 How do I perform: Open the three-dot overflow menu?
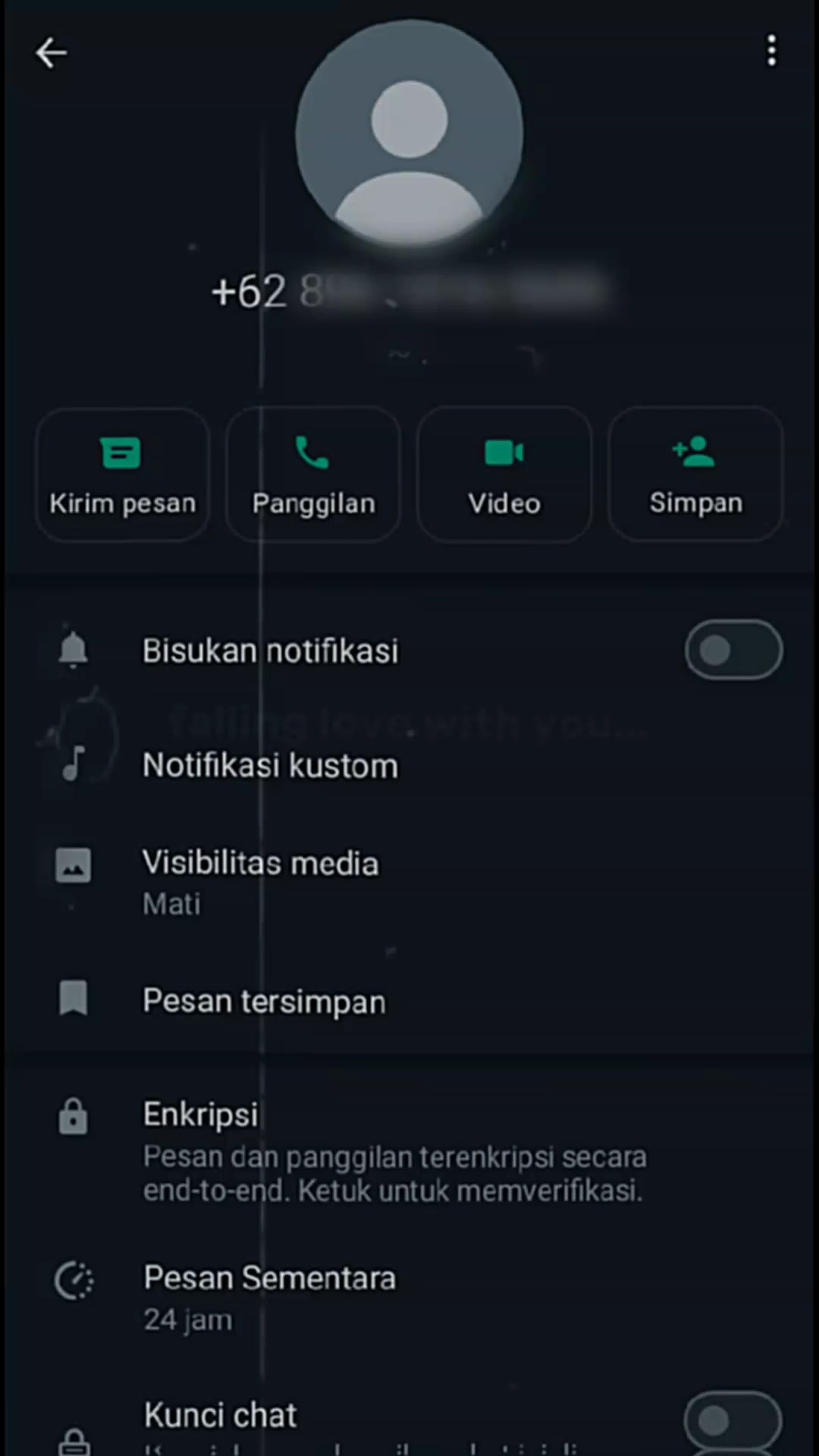pyautogui.click(x=771, y=51)
